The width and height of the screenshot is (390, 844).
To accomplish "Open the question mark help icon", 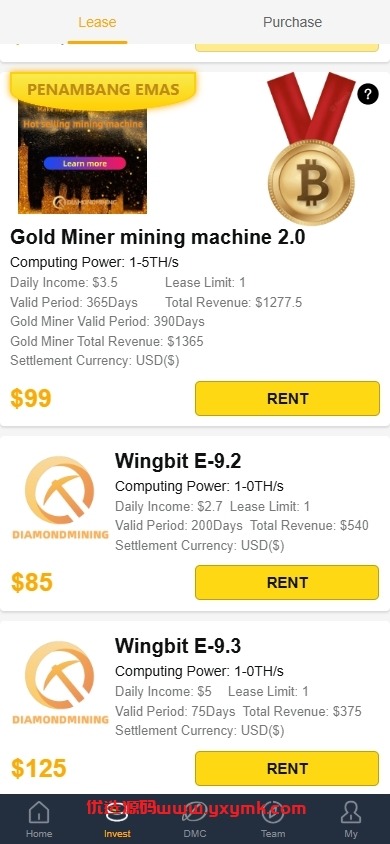I will click(368, 95).
